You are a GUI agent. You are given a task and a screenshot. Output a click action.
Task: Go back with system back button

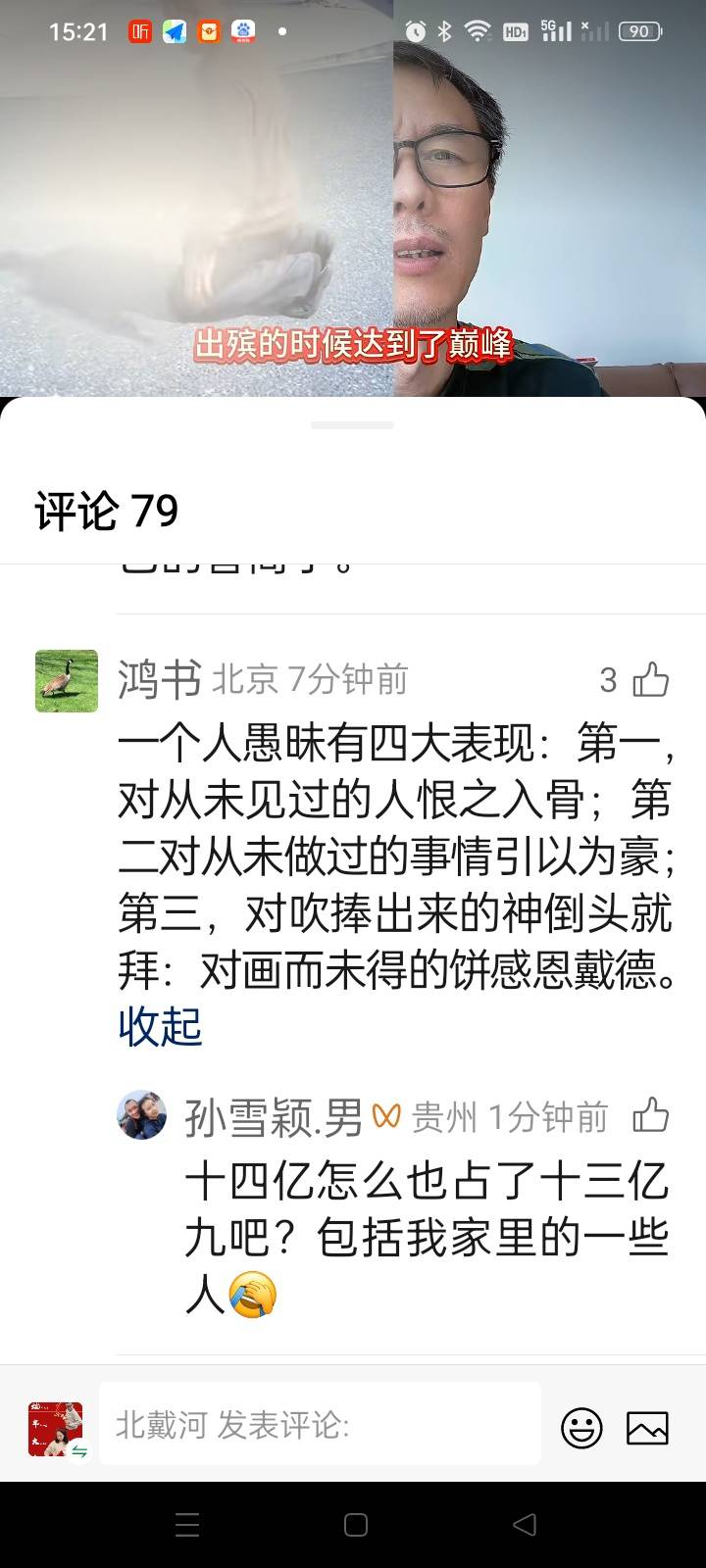pos(525,1524)
